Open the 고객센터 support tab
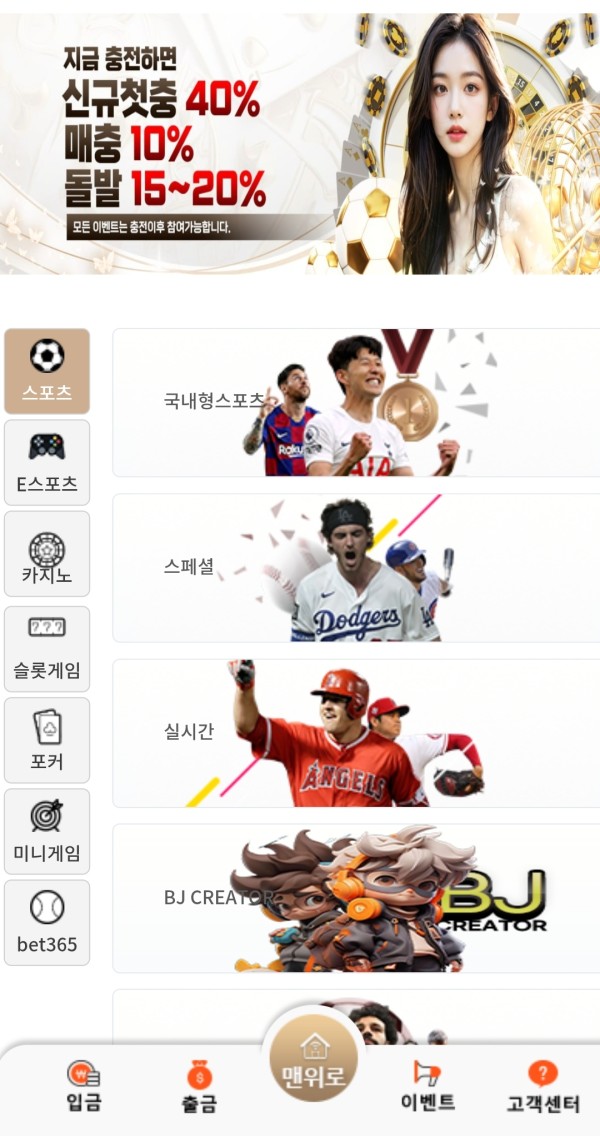The height and width of the screenshot is (1136, 600). (542, 1088)
